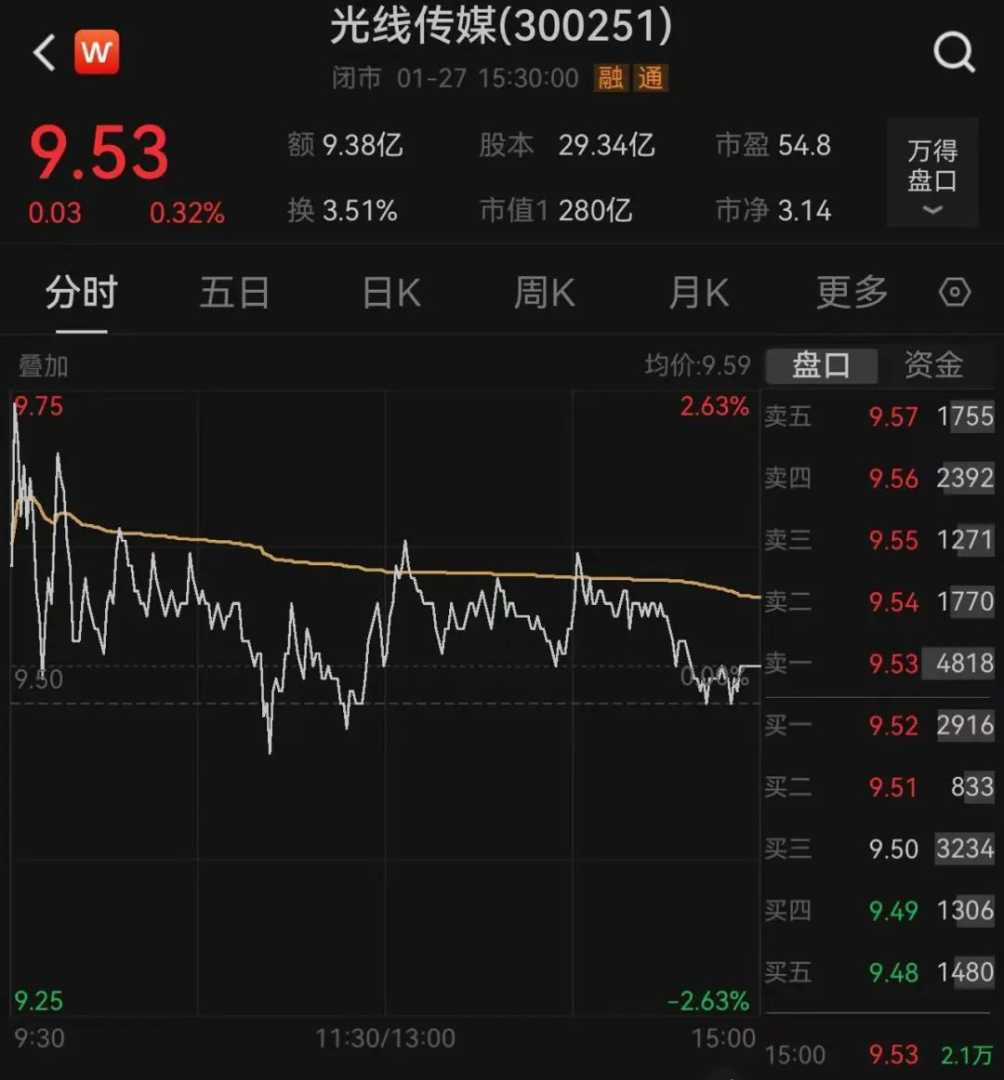Tap the 叠加 overlay option
1004x1080 pixels.
click(x=44, y=366)
